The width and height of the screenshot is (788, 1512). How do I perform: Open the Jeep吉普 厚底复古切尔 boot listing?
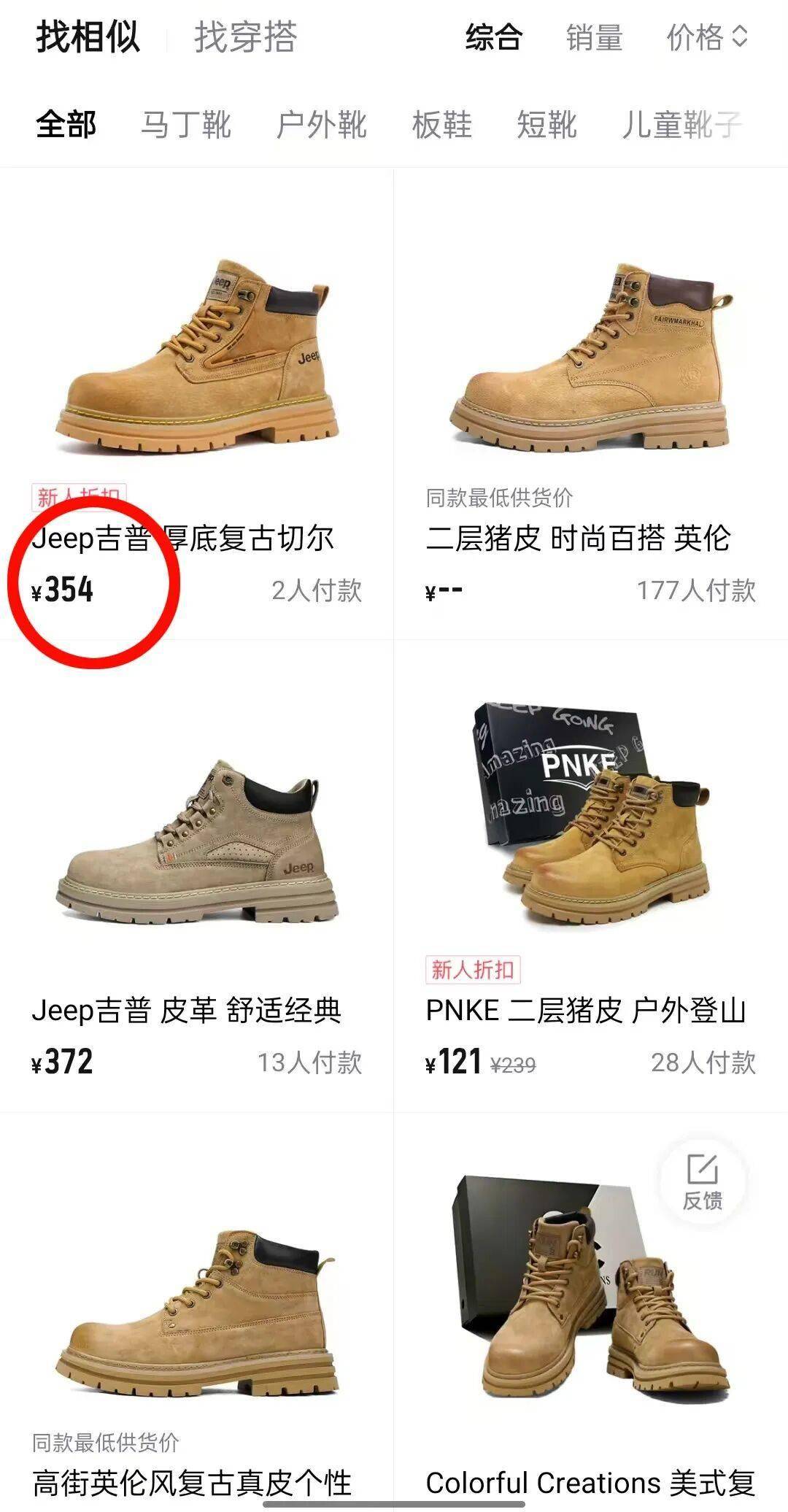(197, 358)
